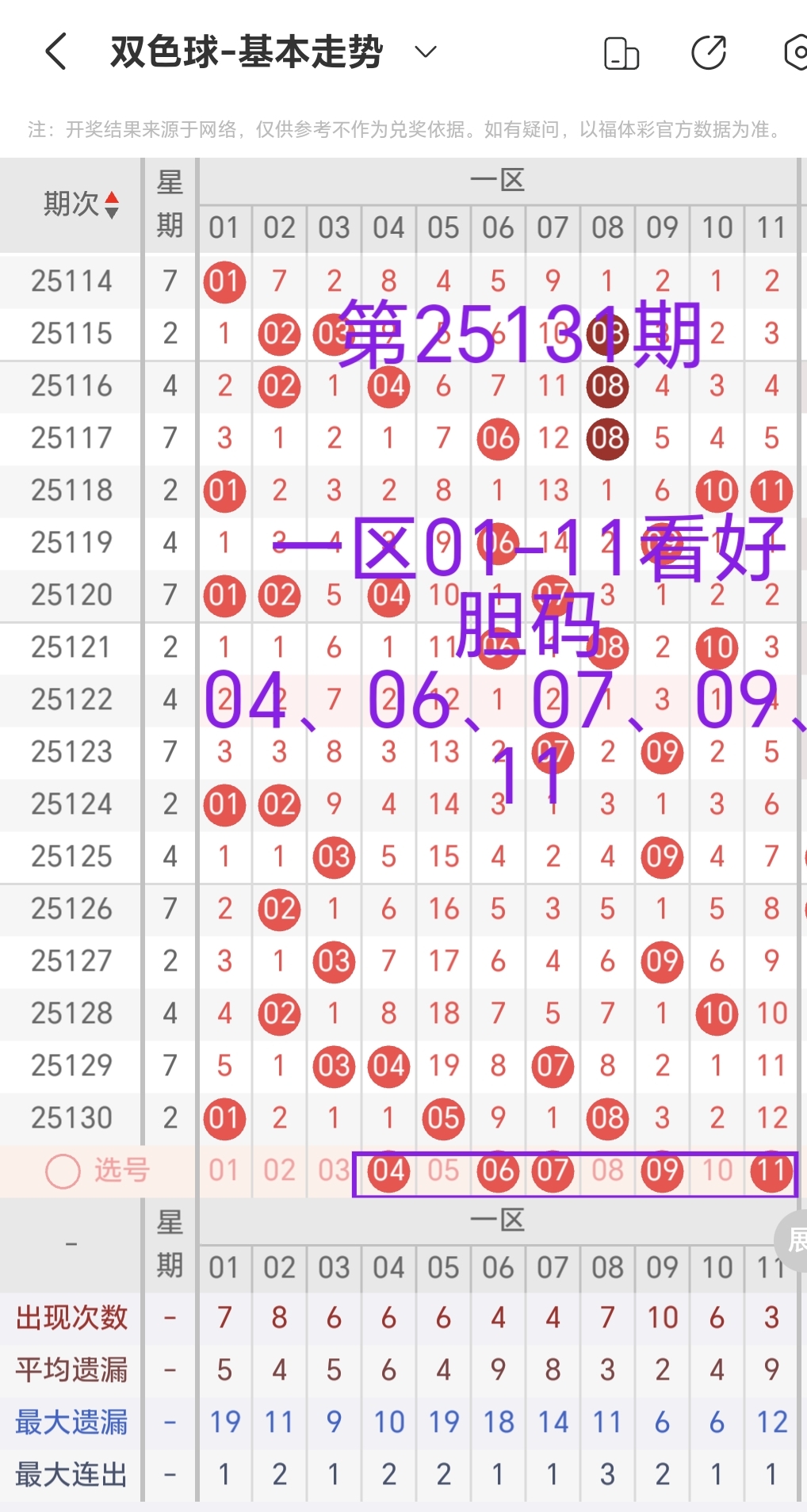Tap the 星期 column header

tap(169, 204)
